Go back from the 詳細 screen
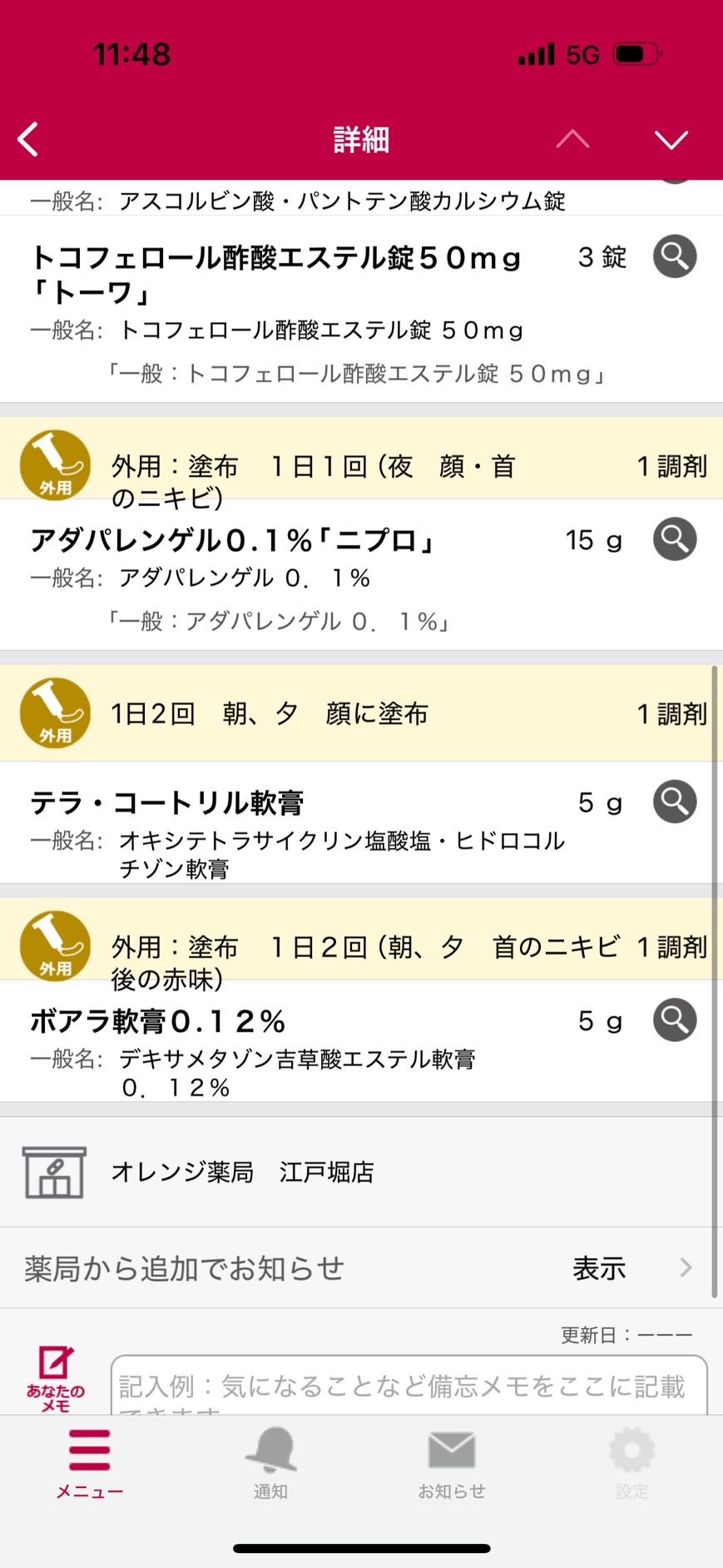 pos(28,140)
